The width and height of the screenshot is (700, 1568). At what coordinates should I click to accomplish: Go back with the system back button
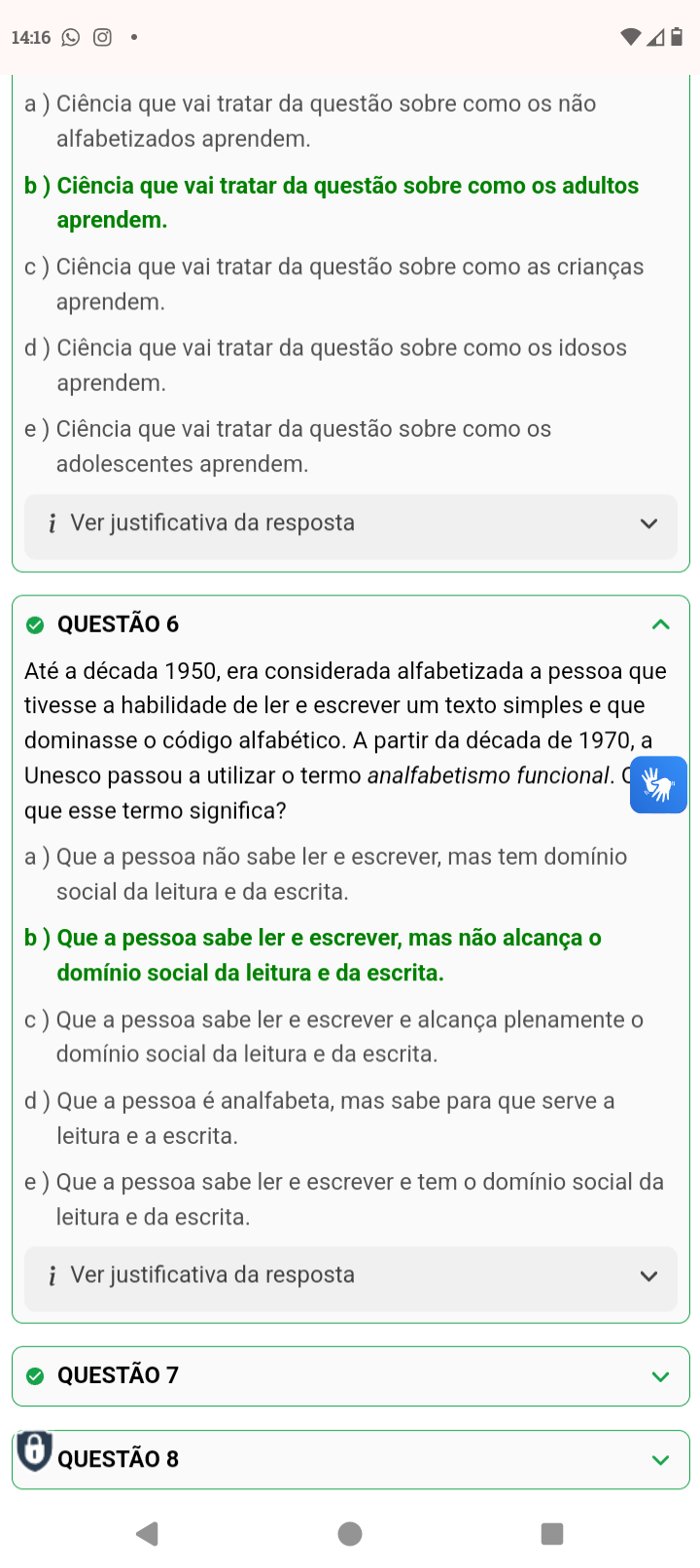click(x=148, y=1534)
